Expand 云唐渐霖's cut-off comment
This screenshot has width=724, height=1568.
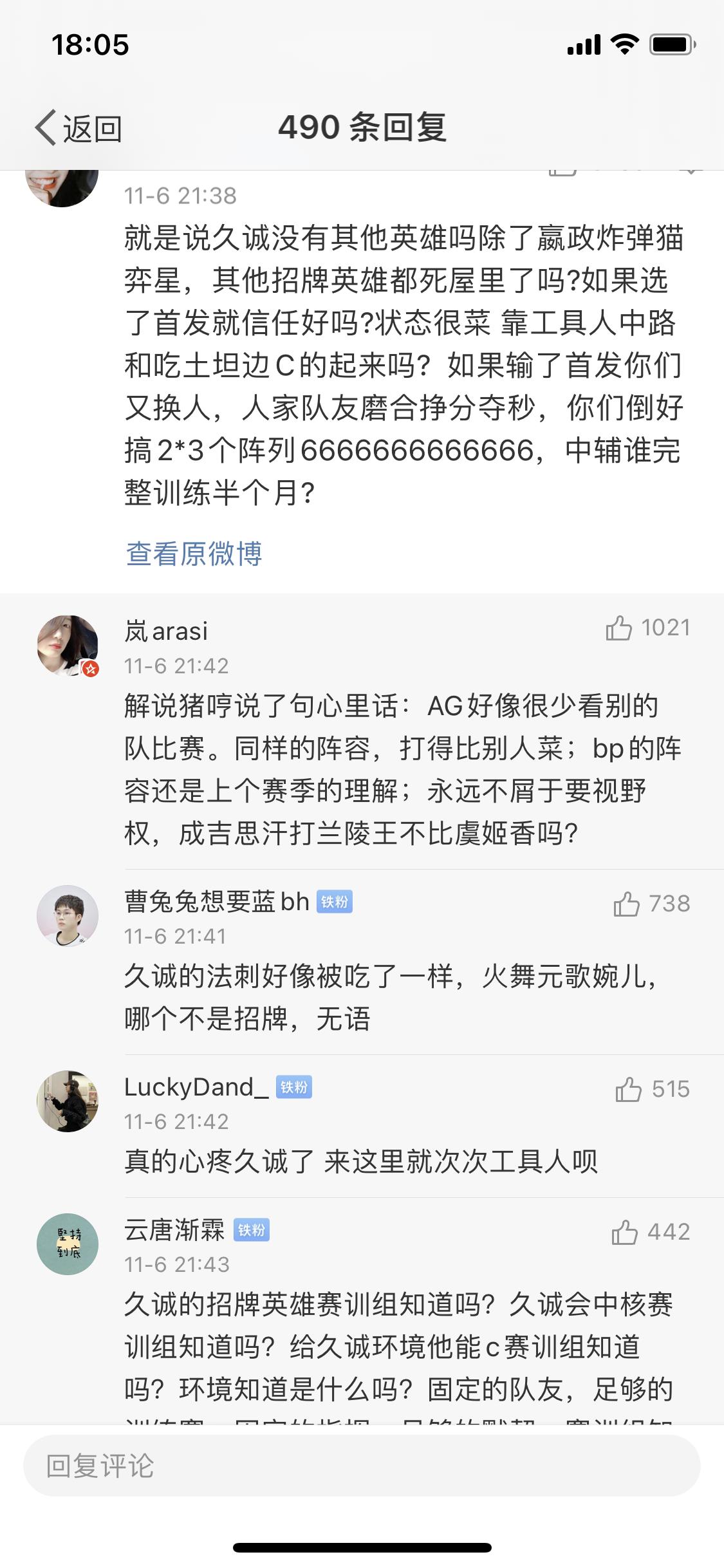click(360, 1352)
